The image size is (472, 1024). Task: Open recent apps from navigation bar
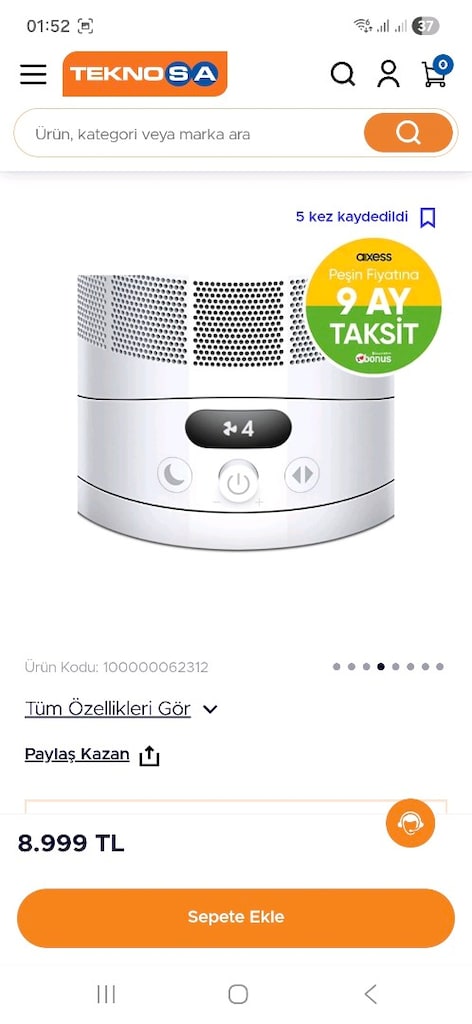click(106, 995)
